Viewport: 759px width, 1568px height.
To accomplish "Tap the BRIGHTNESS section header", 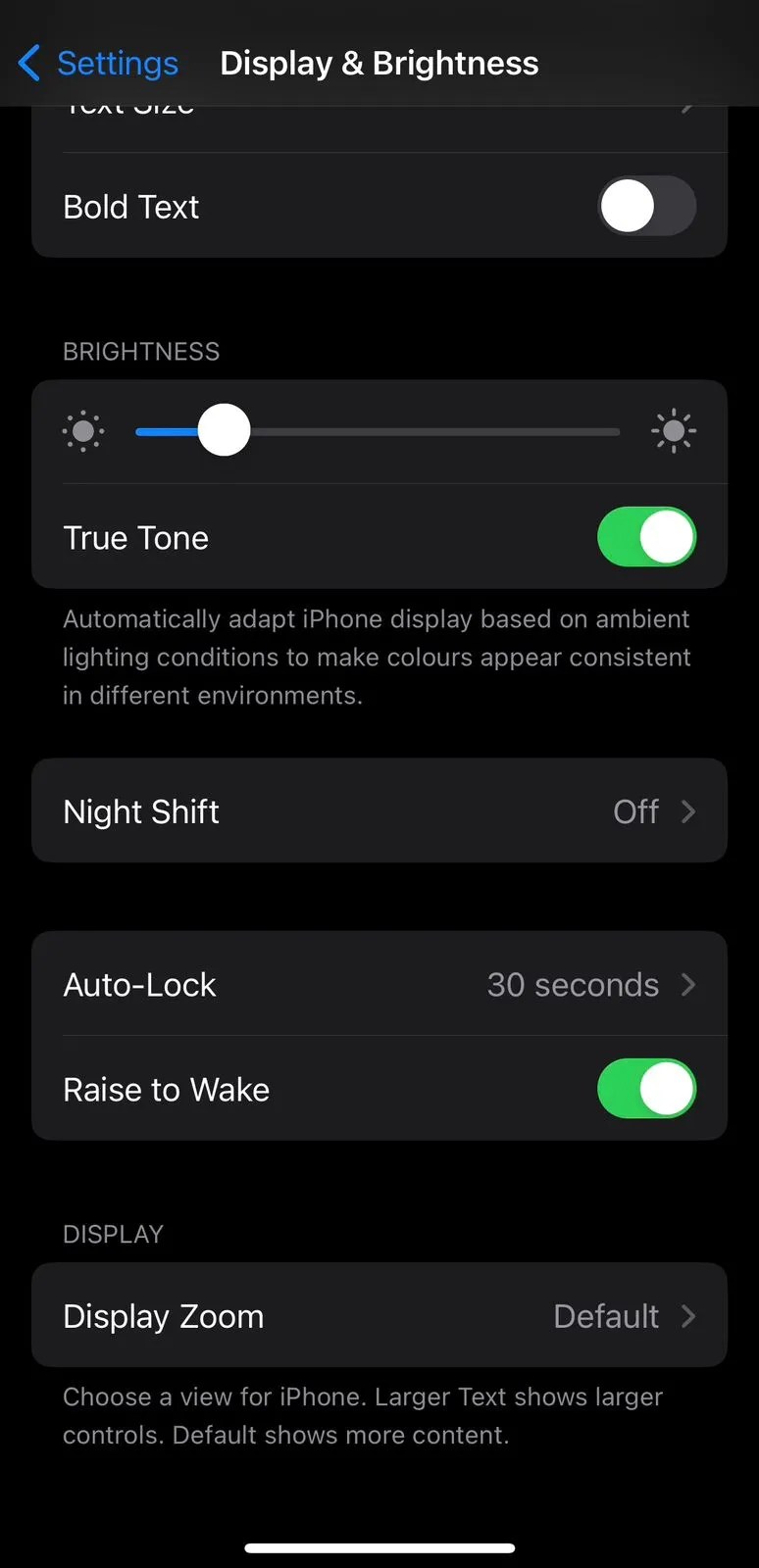I will [140, 351].
